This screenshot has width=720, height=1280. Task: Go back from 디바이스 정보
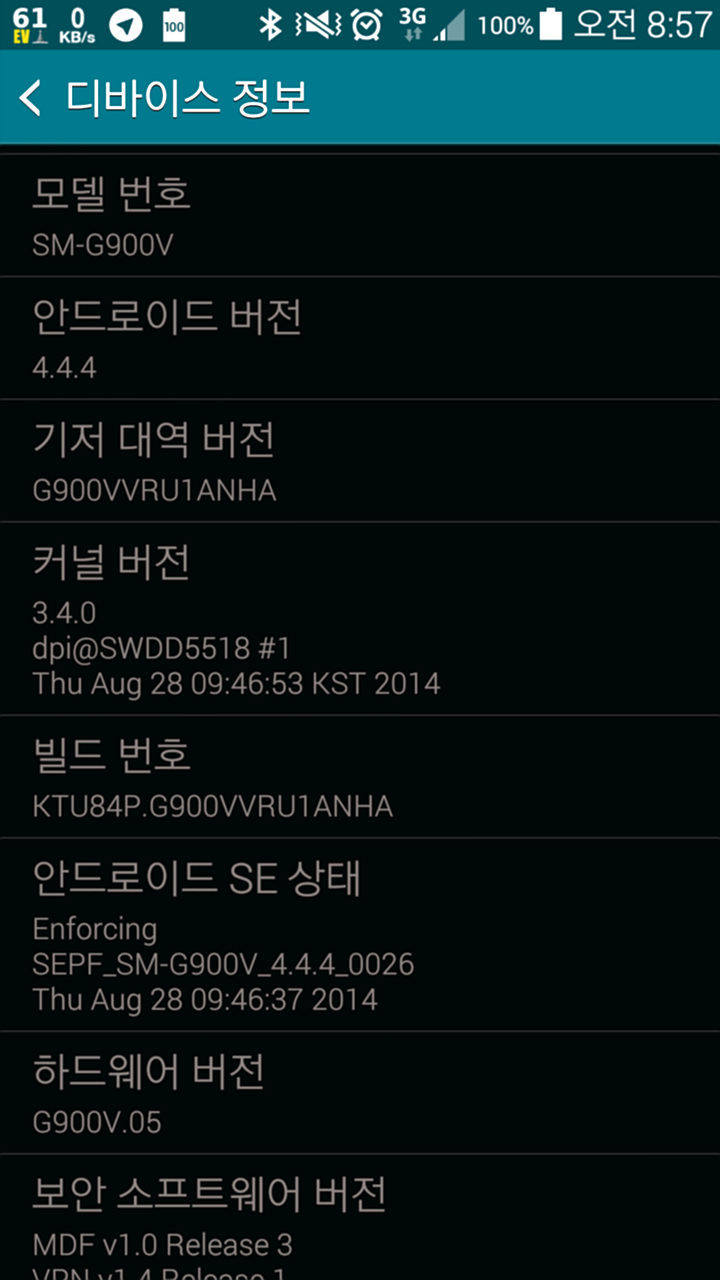pos(32,98)
